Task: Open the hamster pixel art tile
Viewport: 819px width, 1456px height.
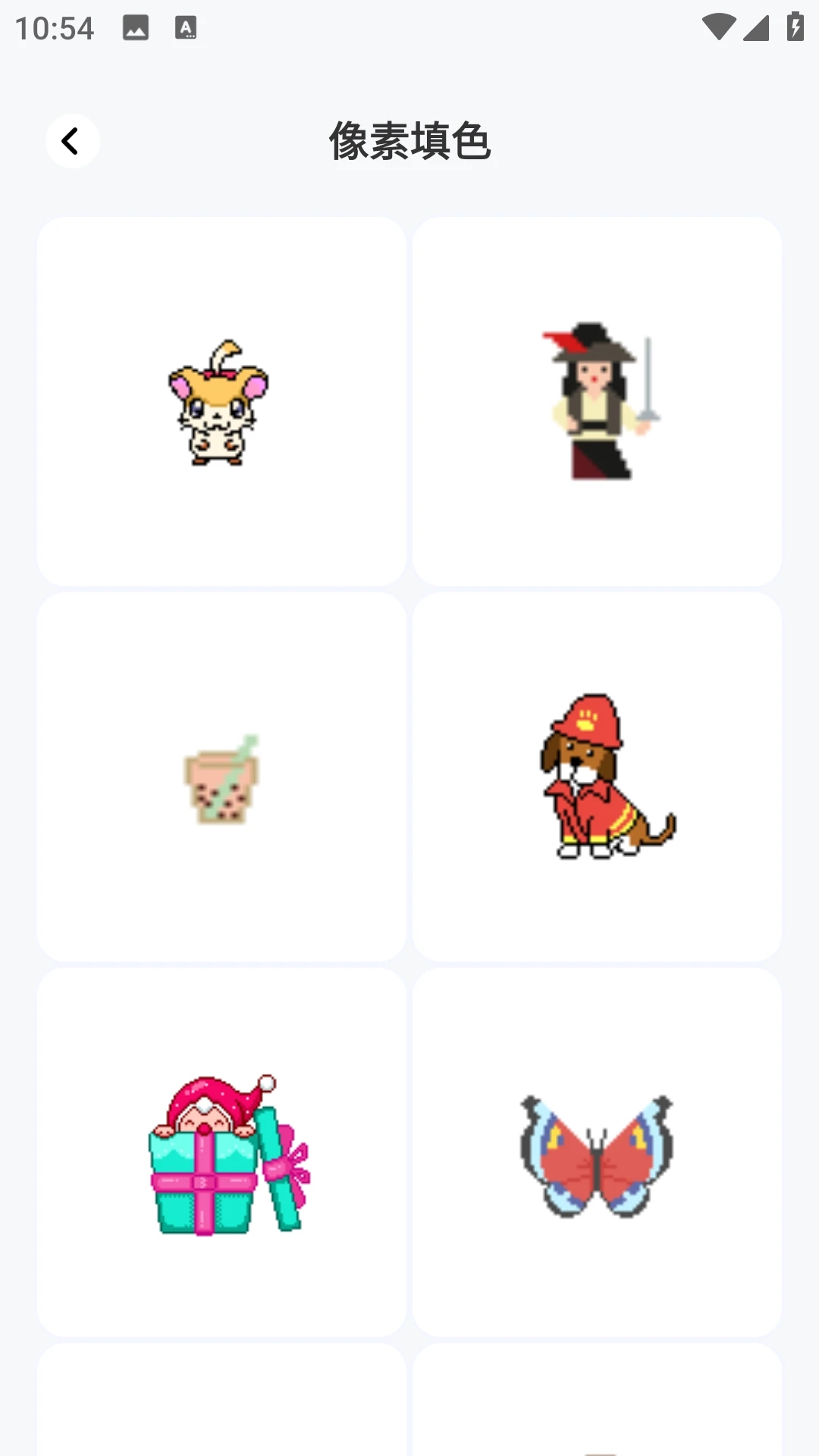Action: [221, 402]
